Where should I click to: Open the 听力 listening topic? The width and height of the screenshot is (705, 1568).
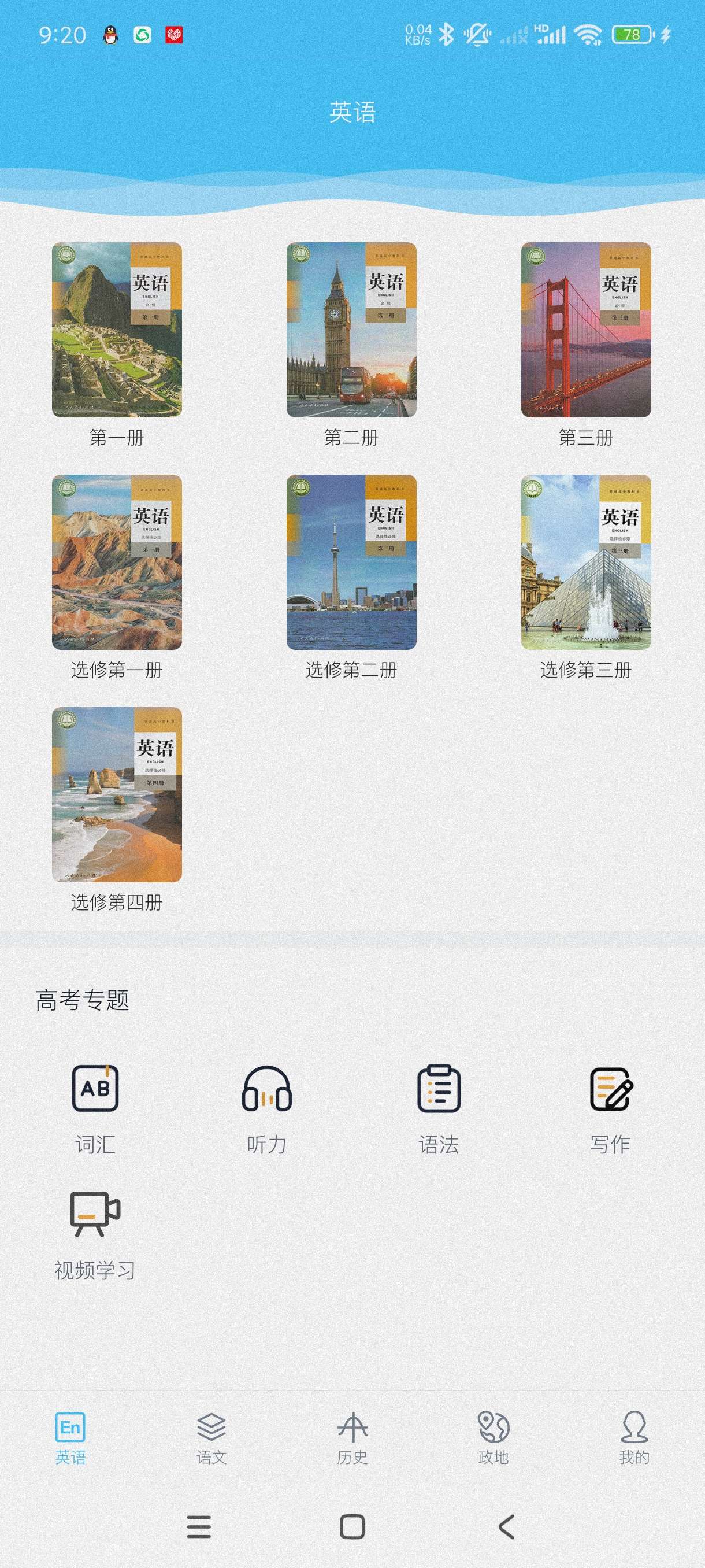pyautogui.click(x=267, y=1108)
